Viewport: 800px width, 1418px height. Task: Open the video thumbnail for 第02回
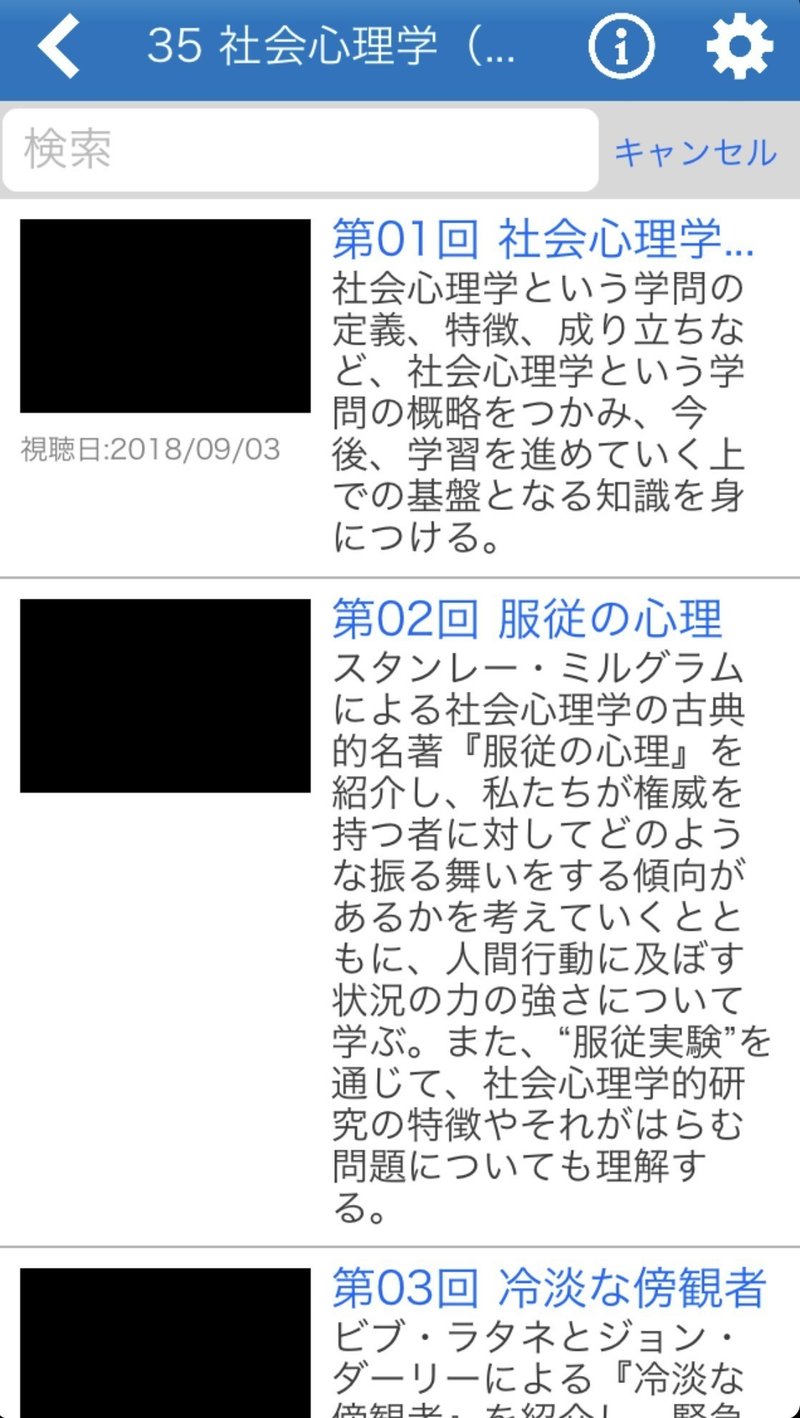click(x=165, y=696)
